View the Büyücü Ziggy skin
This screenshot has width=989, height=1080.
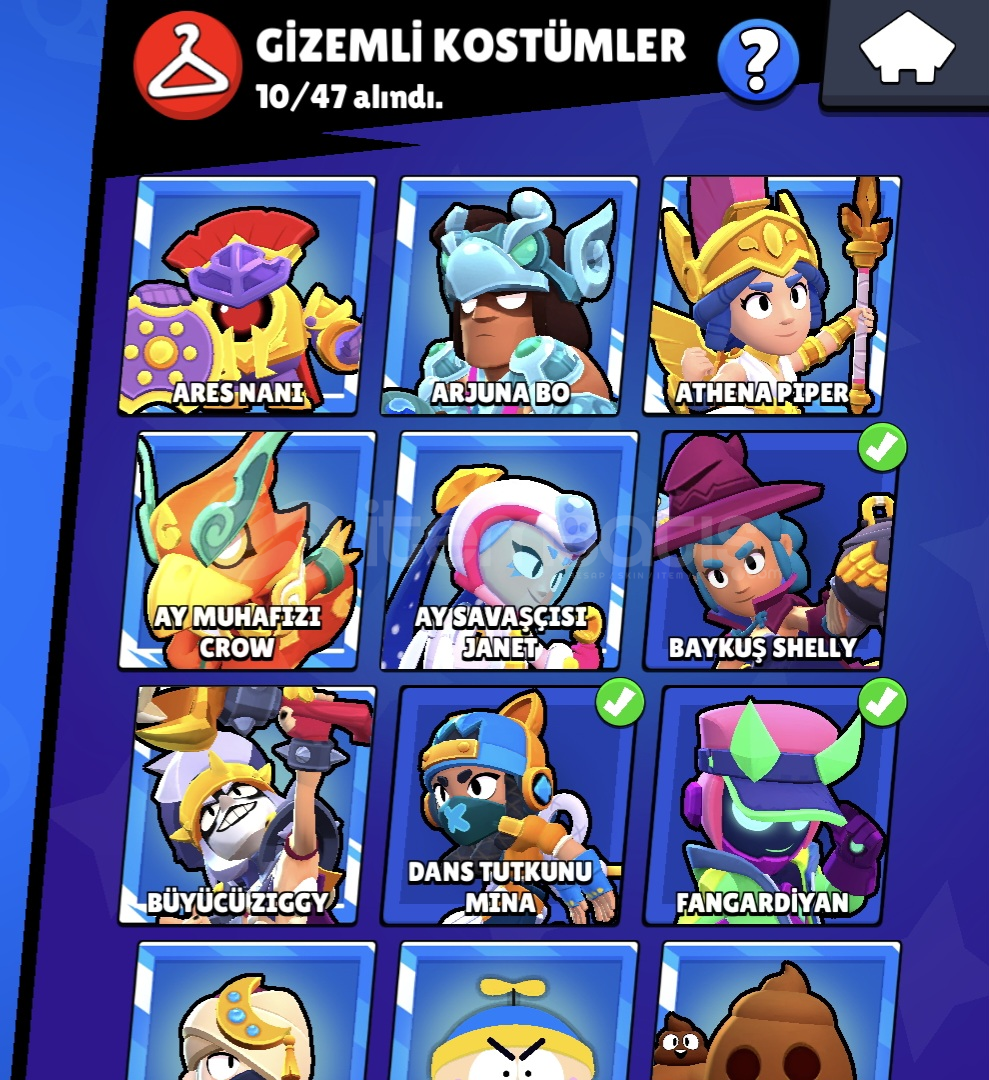pos(247,805)
